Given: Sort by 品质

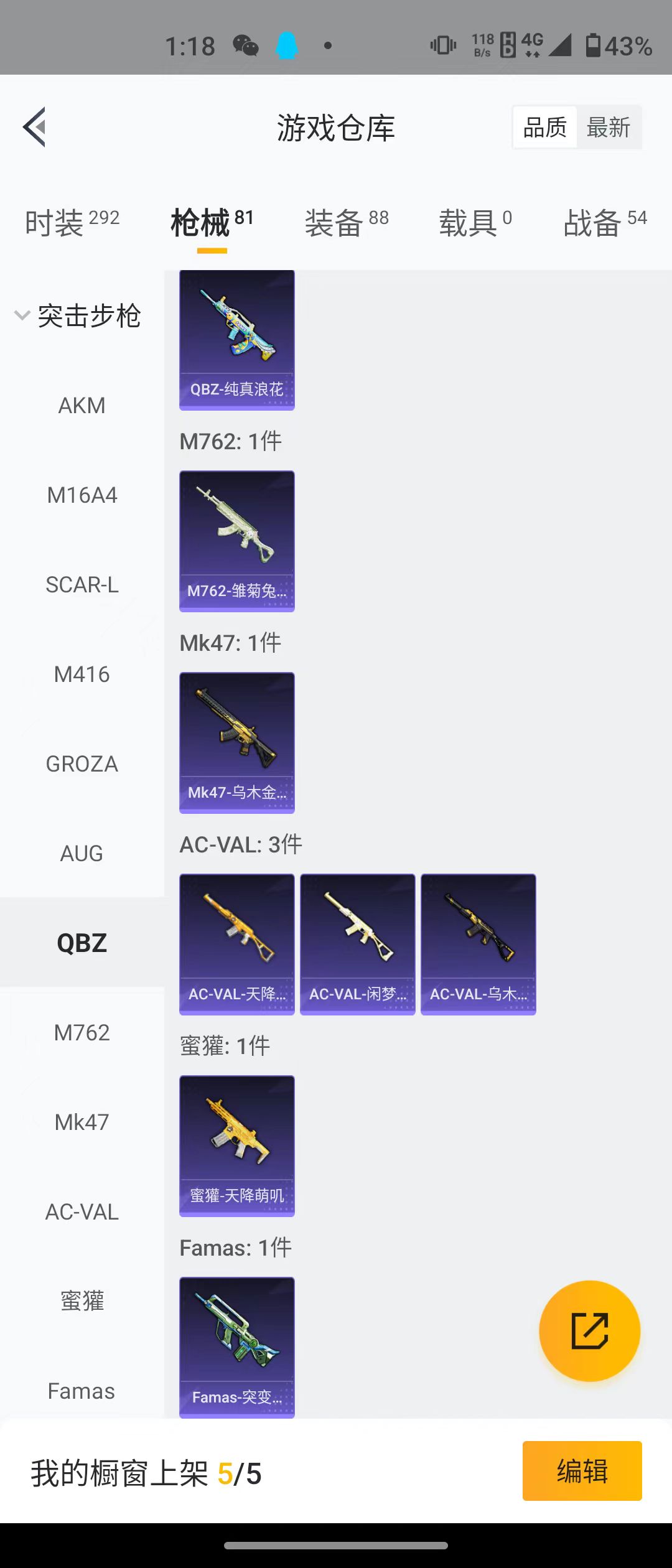Looking at the screenshot, I should click(545, 128).
